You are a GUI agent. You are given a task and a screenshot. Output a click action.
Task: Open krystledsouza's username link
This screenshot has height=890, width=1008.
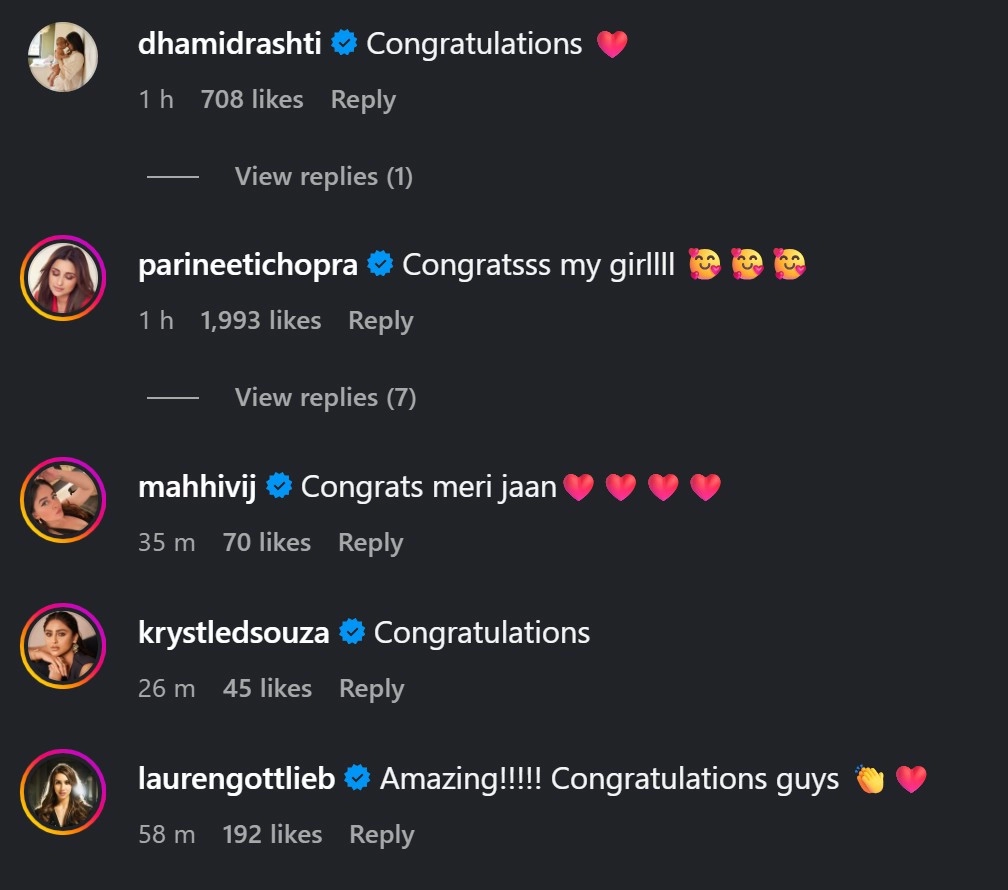(234, 633)
